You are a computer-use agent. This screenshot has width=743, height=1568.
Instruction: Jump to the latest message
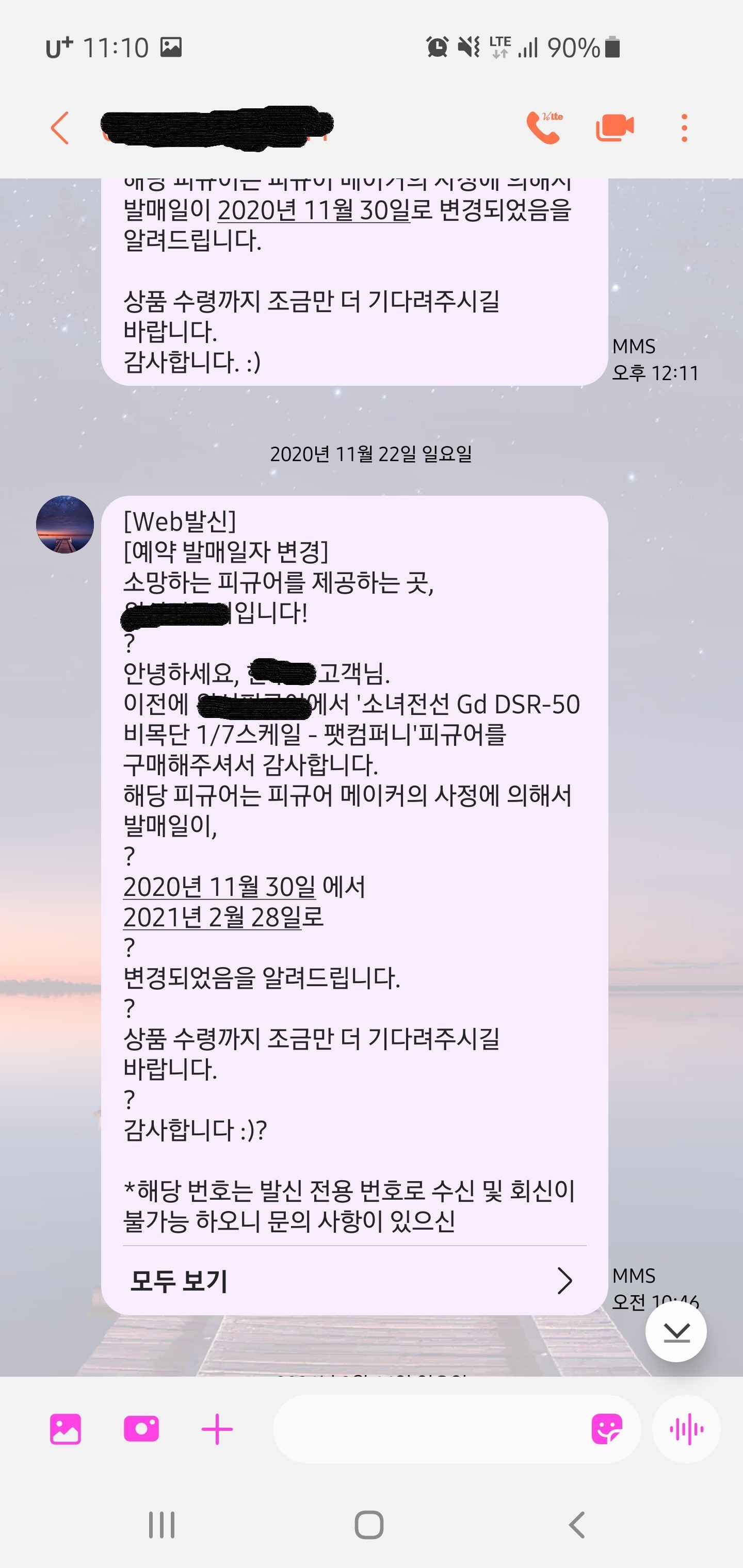[675, 1332]
